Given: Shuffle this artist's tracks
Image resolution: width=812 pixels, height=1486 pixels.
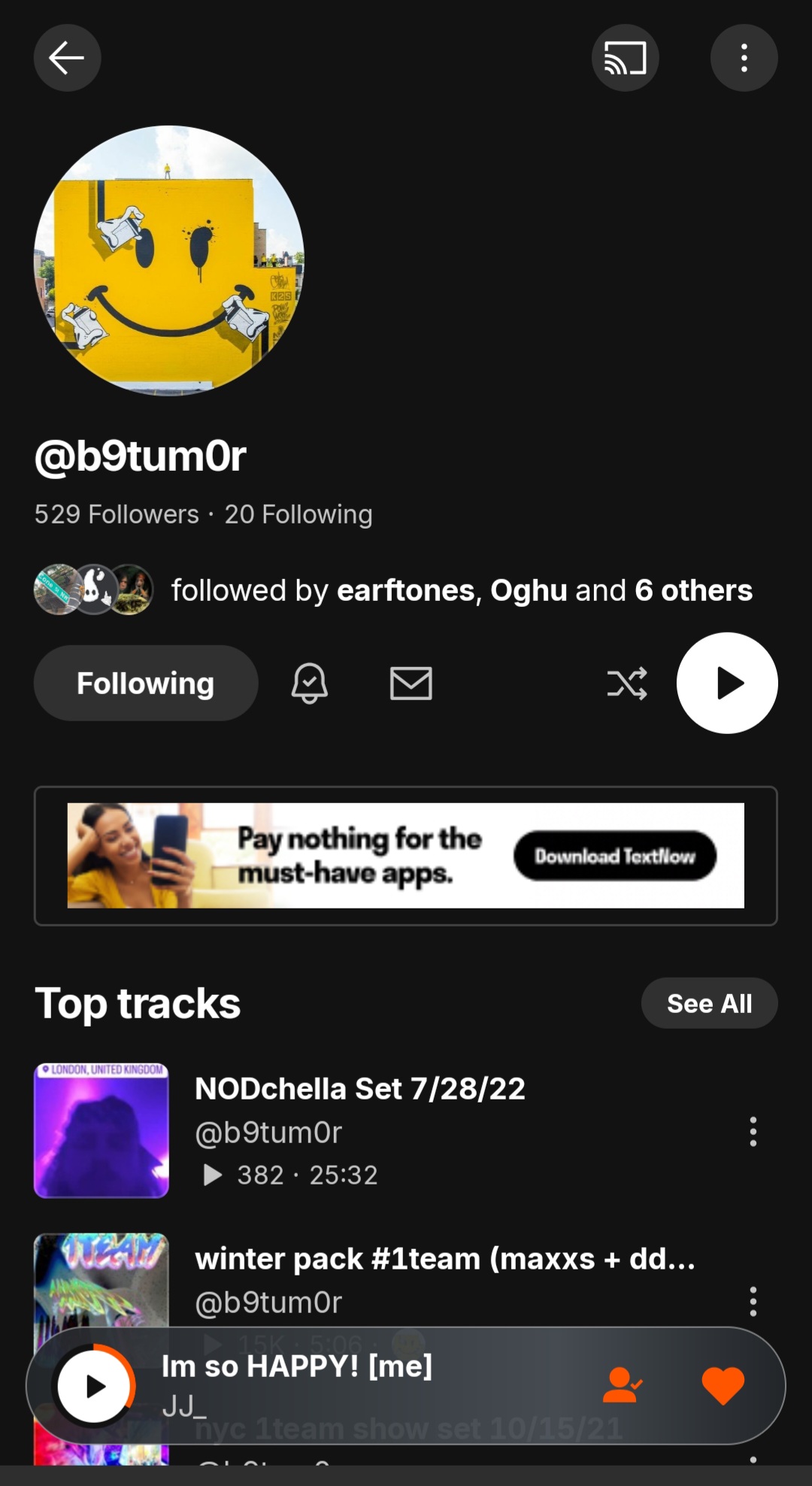Looking at the screenshot, I should tap(626, 683).
